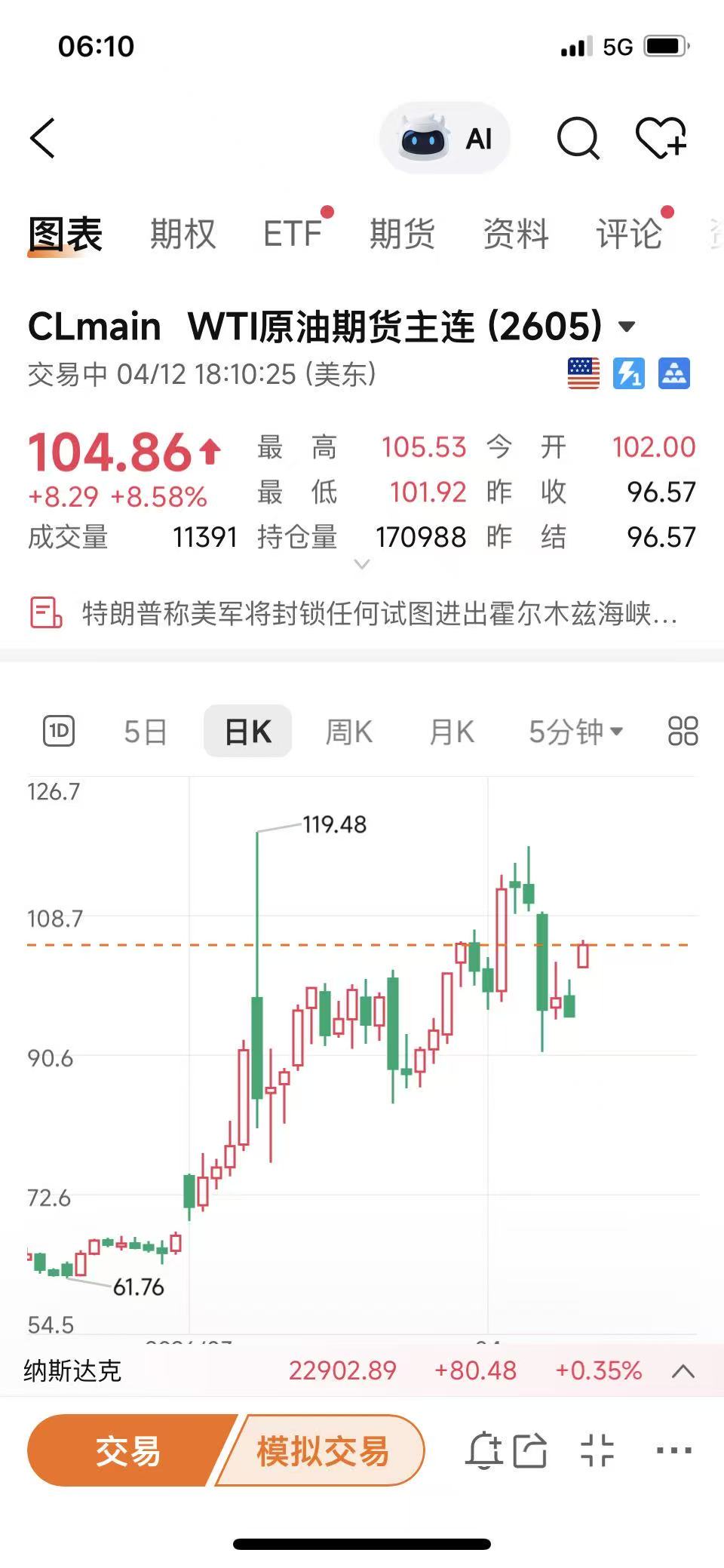Switch chart to 周K view
This screenshot has height=1568, width=724.
[x=348, y=732]
